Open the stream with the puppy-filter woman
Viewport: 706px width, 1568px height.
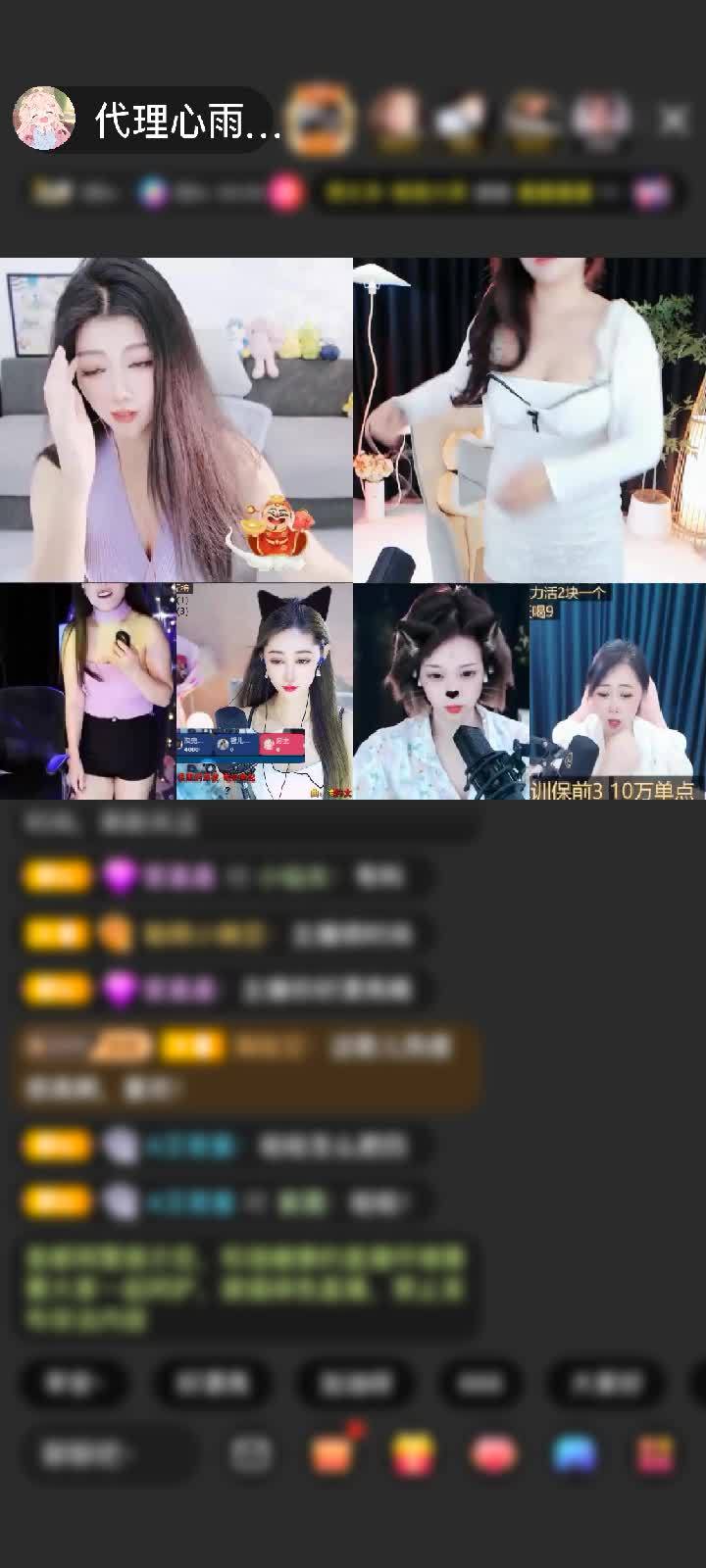click(441, 691)
